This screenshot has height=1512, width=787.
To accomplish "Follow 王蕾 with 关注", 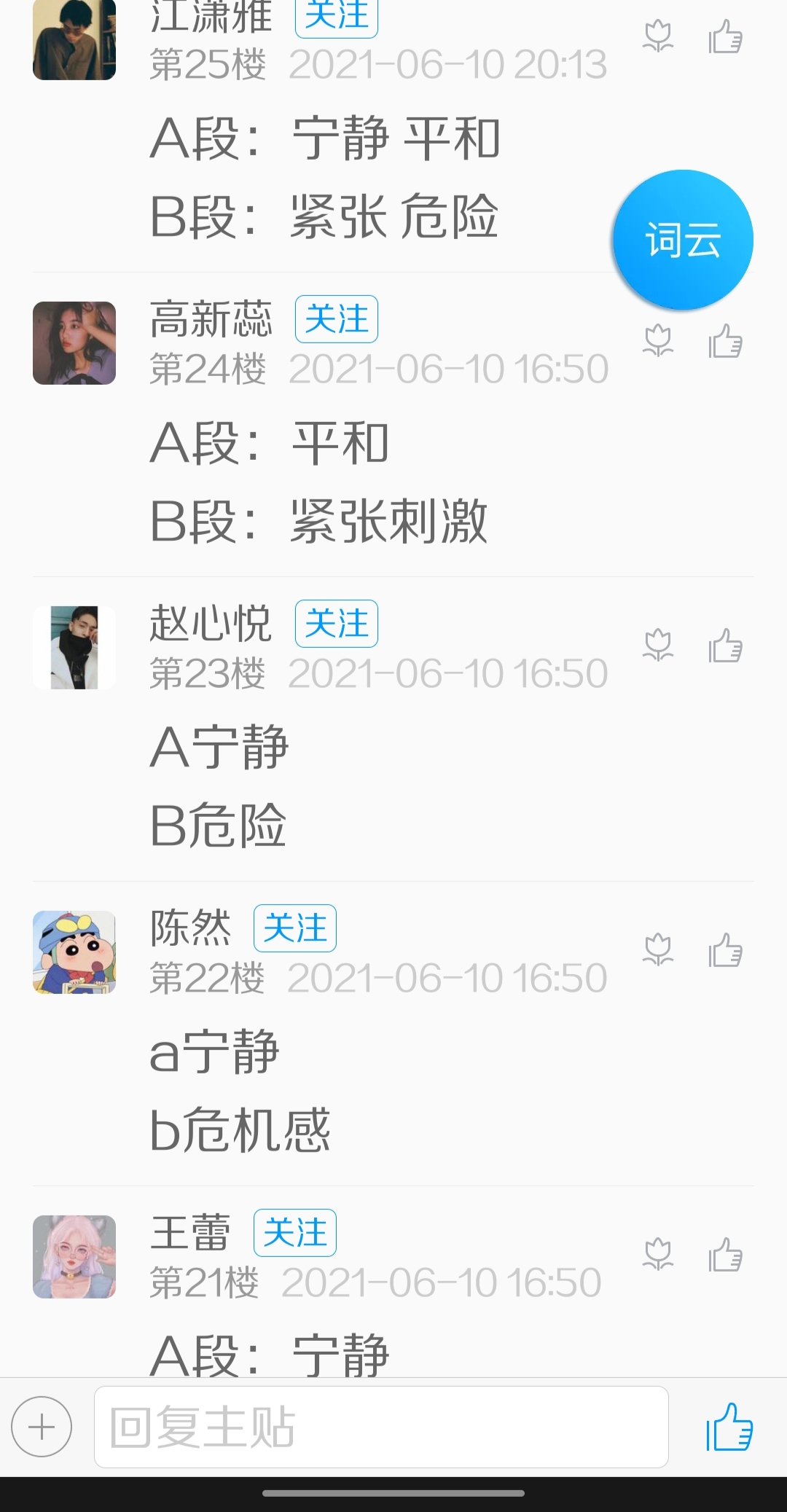I will click(294, 1233).
